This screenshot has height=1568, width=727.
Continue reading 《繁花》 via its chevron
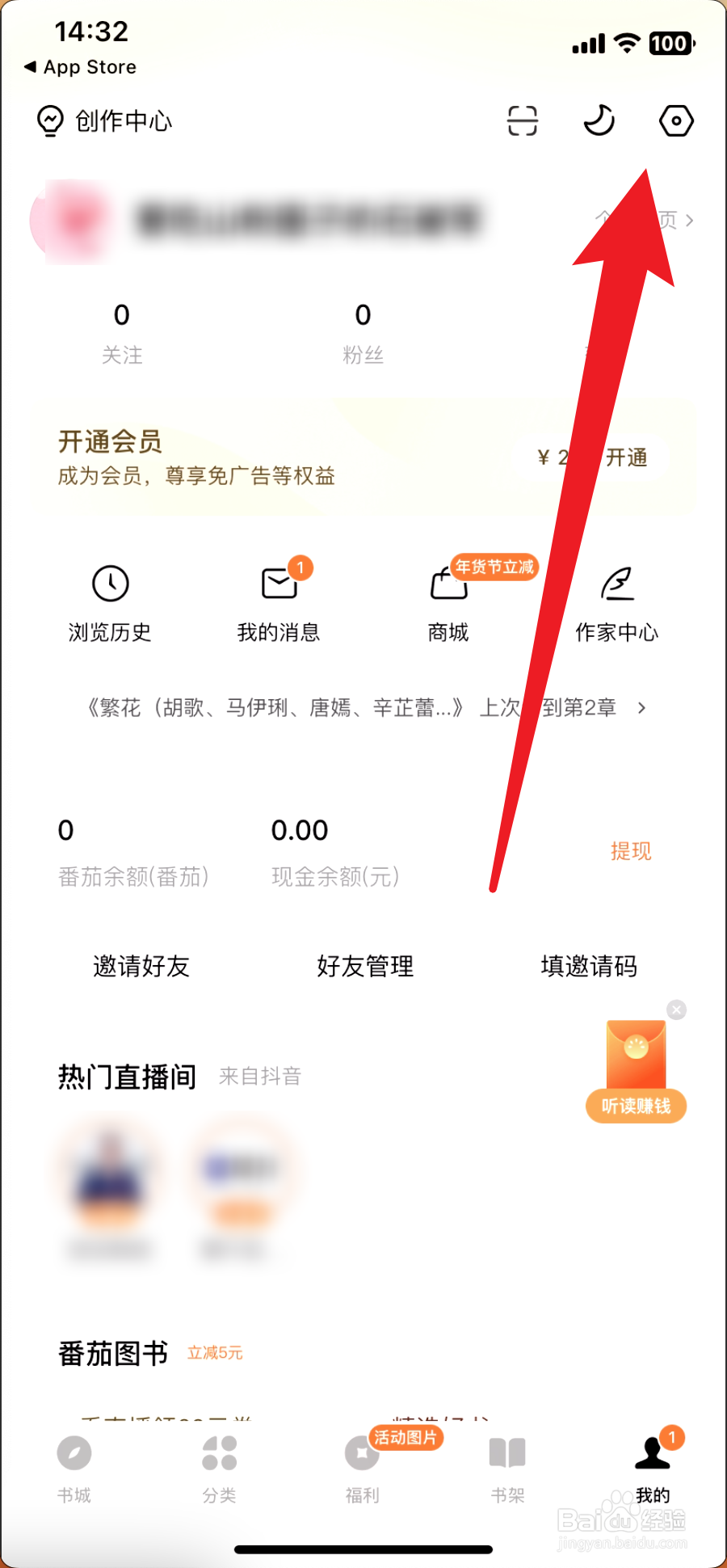[642, 707]
